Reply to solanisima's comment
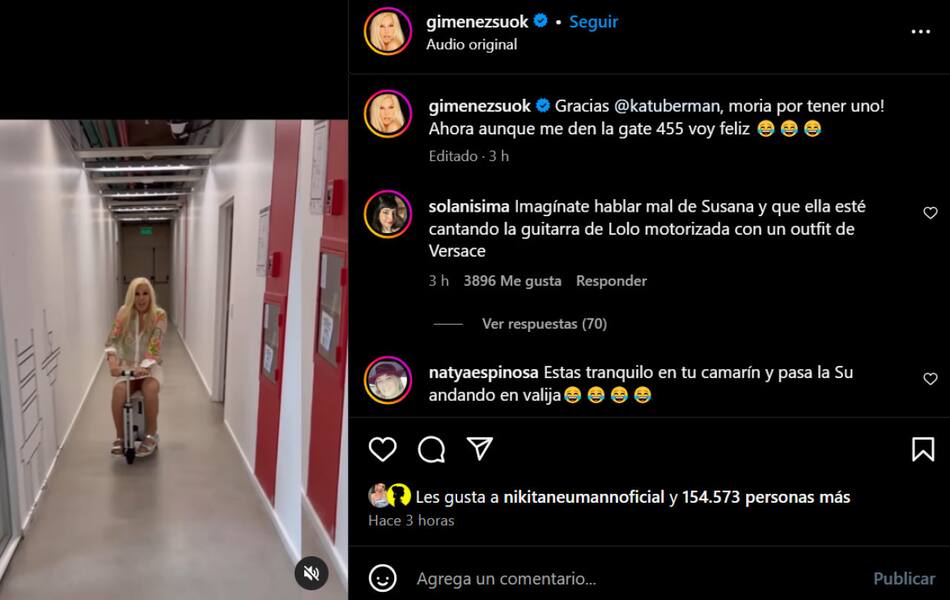This screenshot has width=950, height=600. pyautogui.click(x=611, y=281)
